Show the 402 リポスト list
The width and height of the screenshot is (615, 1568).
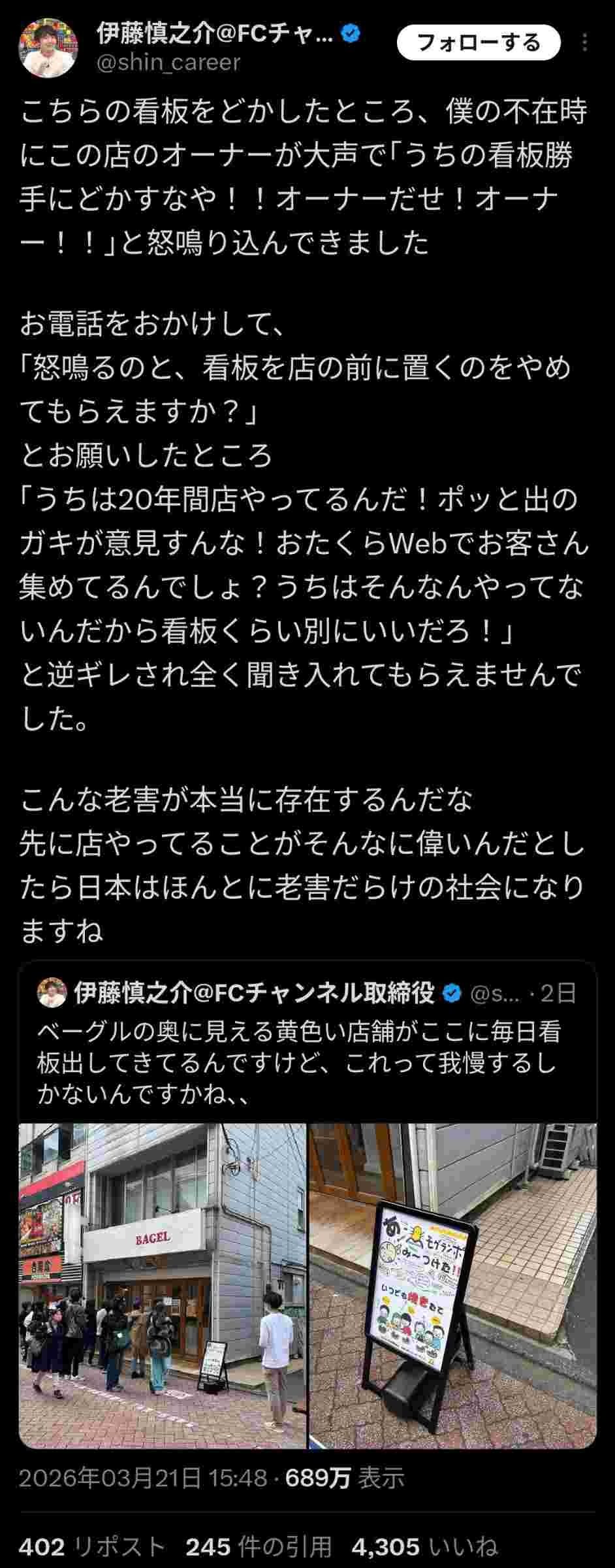pos(92,1547)
